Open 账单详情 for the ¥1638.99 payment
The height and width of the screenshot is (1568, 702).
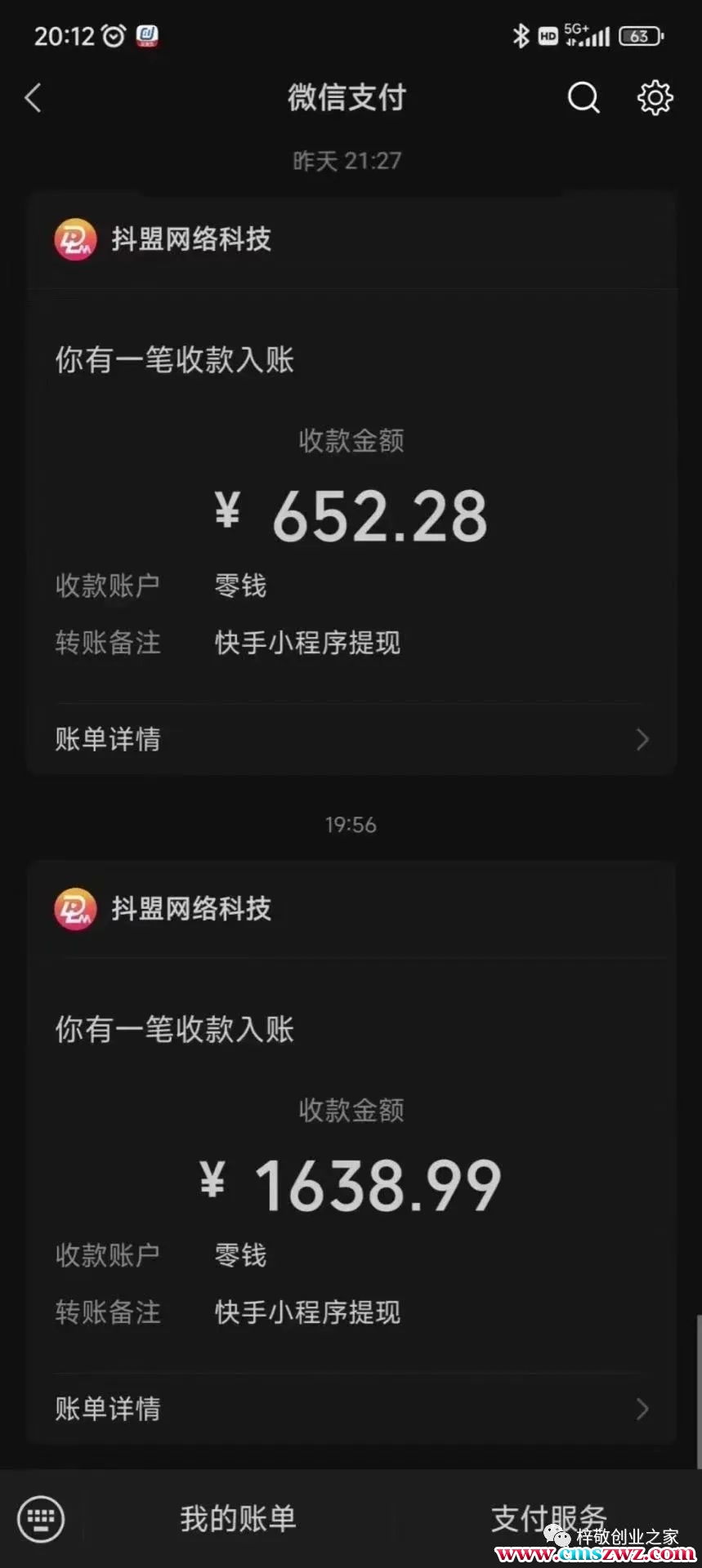(x=351, y=1409)
